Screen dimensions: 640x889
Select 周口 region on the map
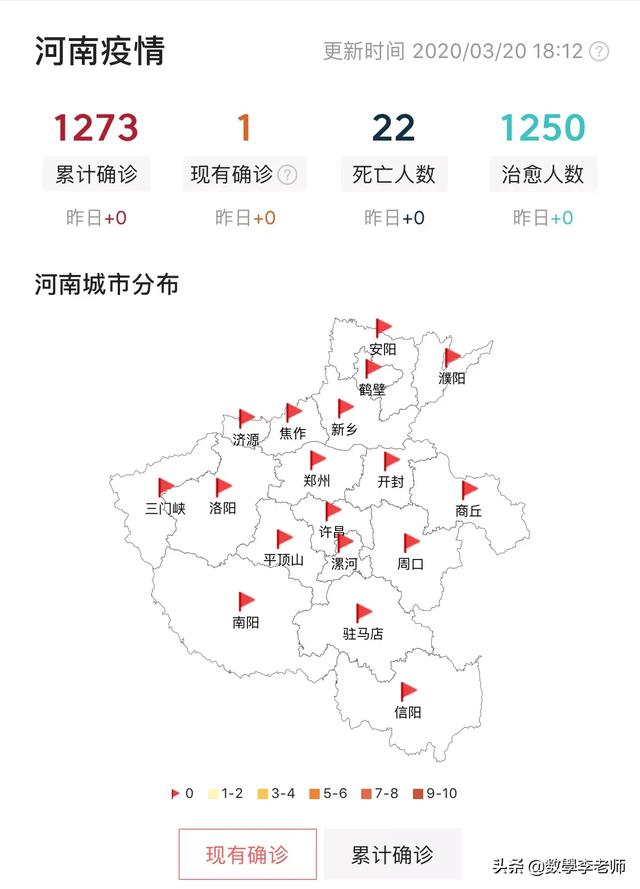click(x=410, y=553)
